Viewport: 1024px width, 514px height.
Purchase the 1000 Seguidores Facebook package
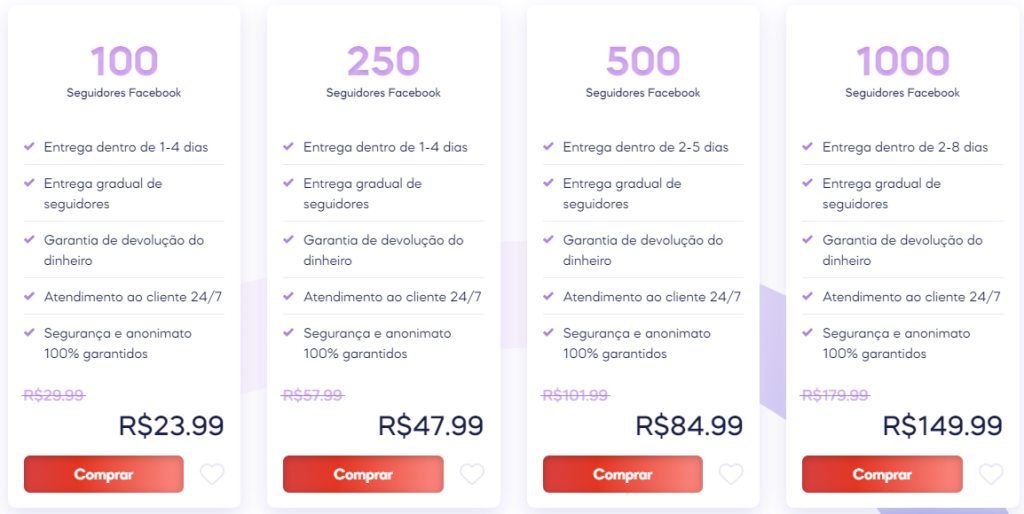882,474
